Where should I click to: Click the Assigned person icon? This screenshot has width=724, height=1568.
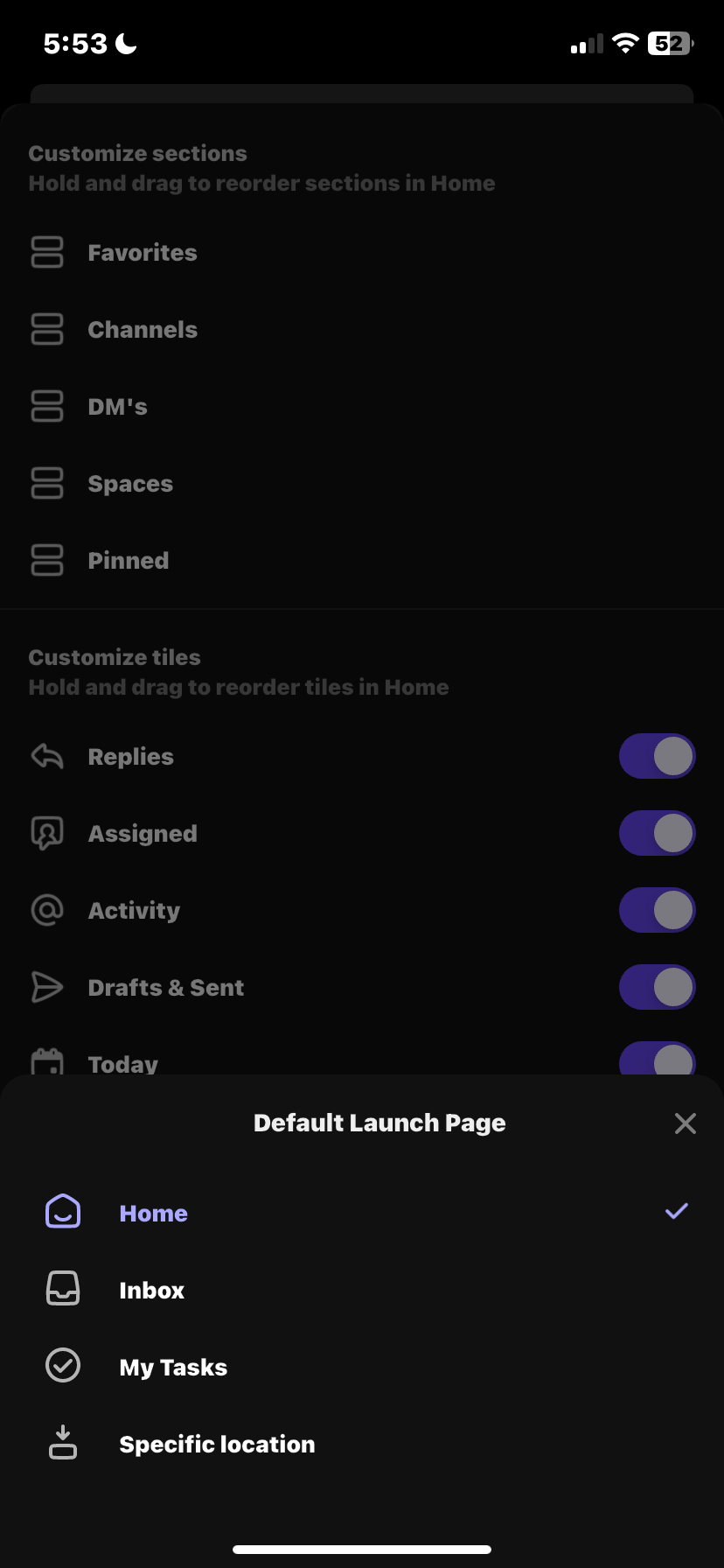point(46,833)
